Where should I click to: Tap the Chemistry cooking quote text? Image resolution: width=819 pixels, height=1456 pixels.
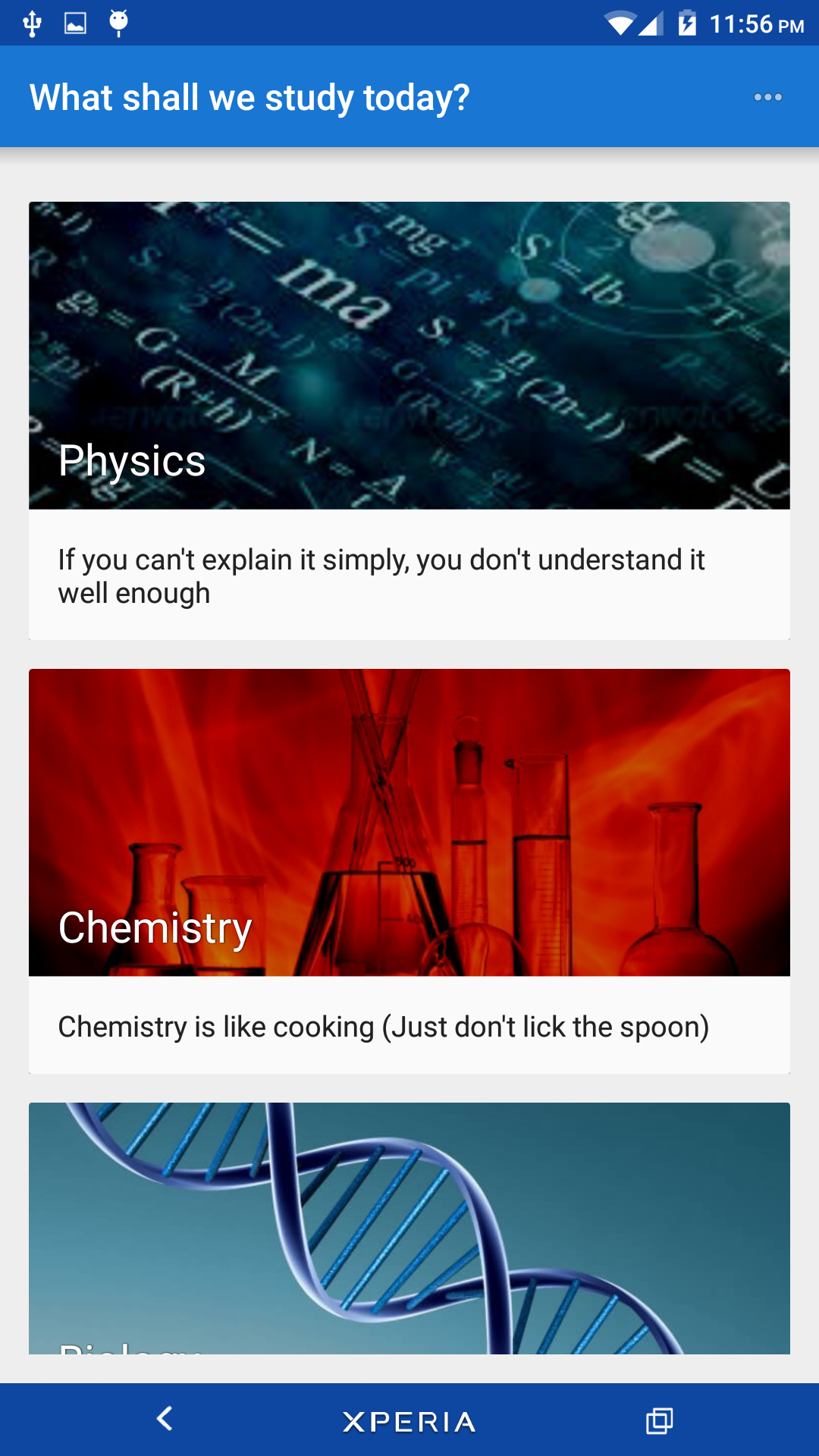[x=383, y=1028]
